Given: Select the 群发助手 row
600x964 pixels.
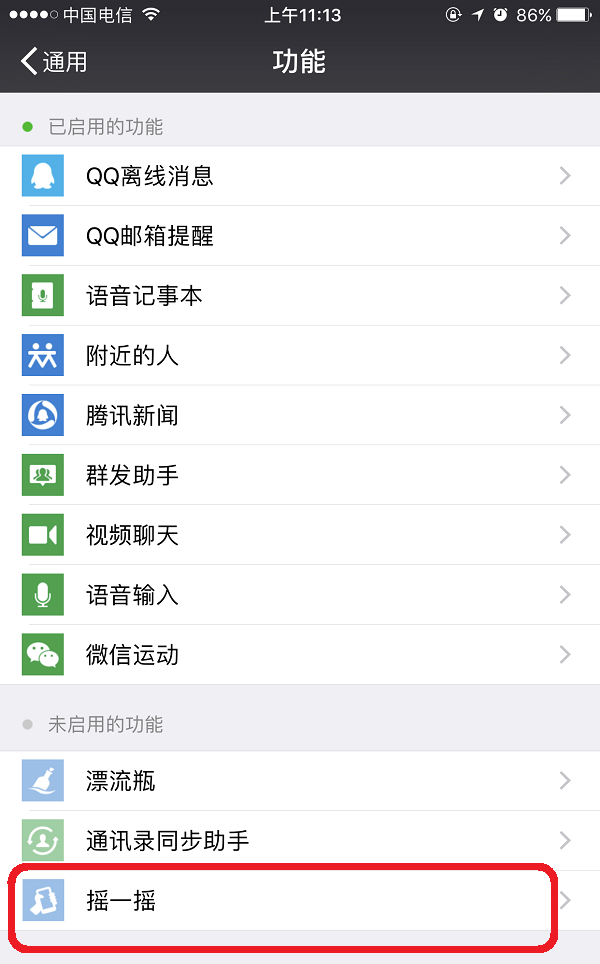Looking at the screenshot, I should 300,475.
